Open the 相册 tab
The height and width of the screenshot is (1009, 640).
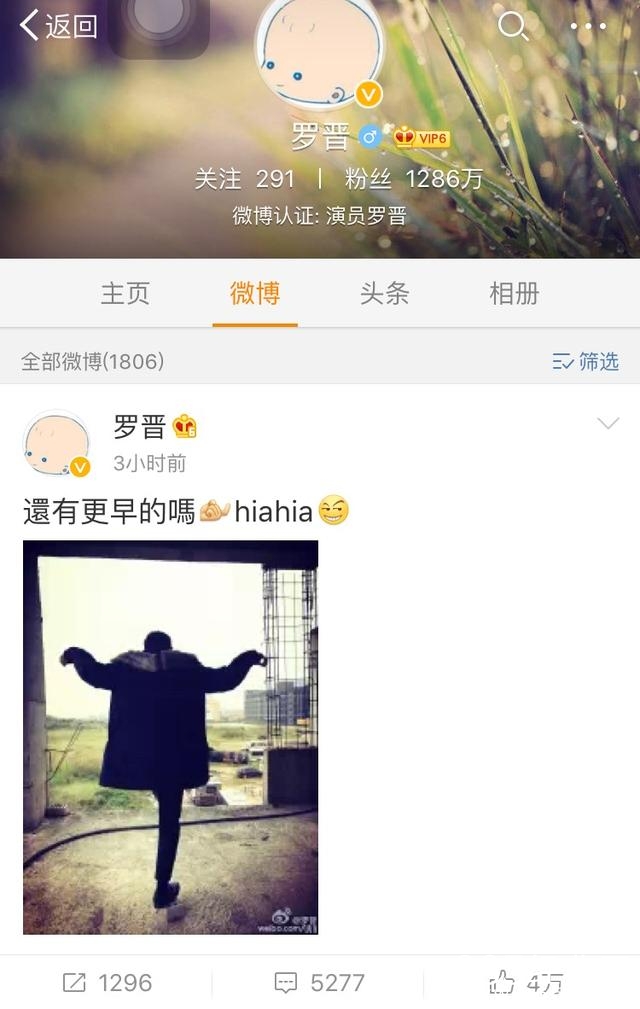point(514,293)
